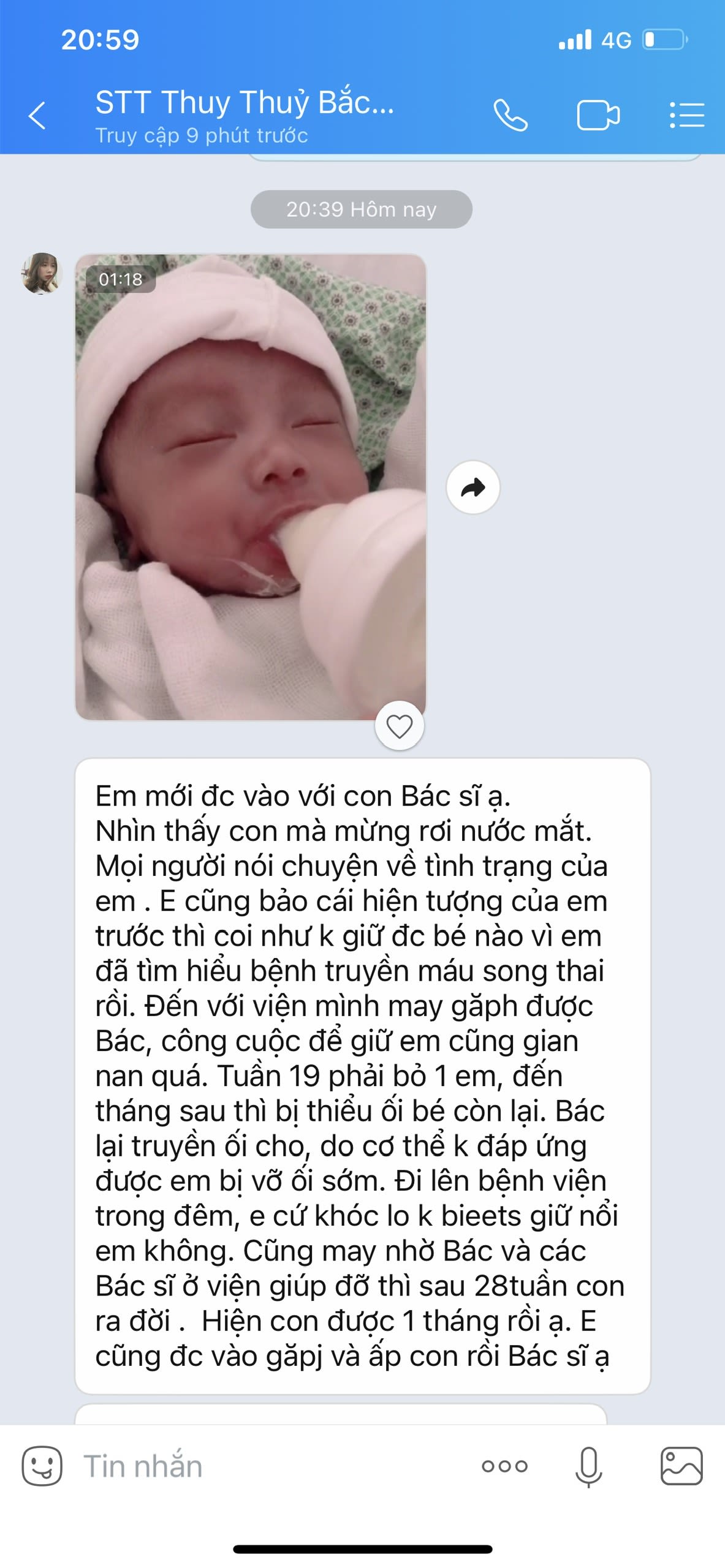This screenshot has width=725, height=1568.
Task: Open the conversation options menu
Action: [687, 115]
